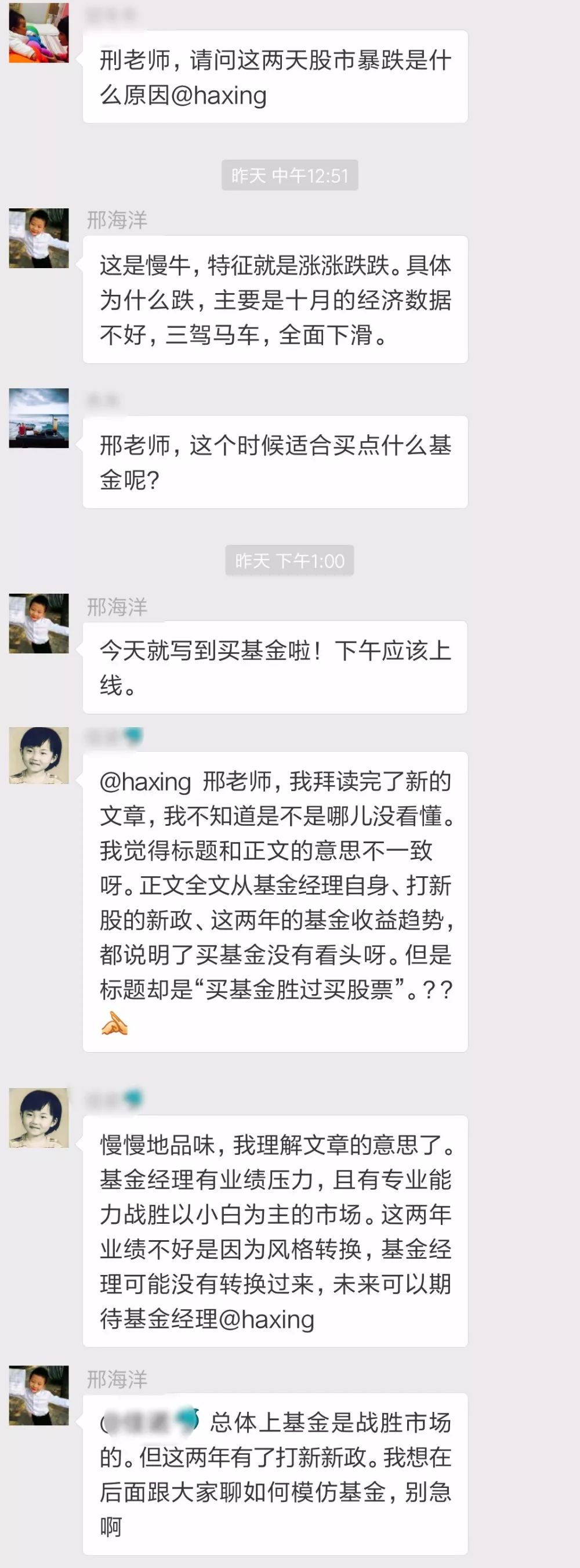Tap avatar beside the 我拜读完了新的文章 message
This screenshot has height=1568, width=580.
pos(38,756)
